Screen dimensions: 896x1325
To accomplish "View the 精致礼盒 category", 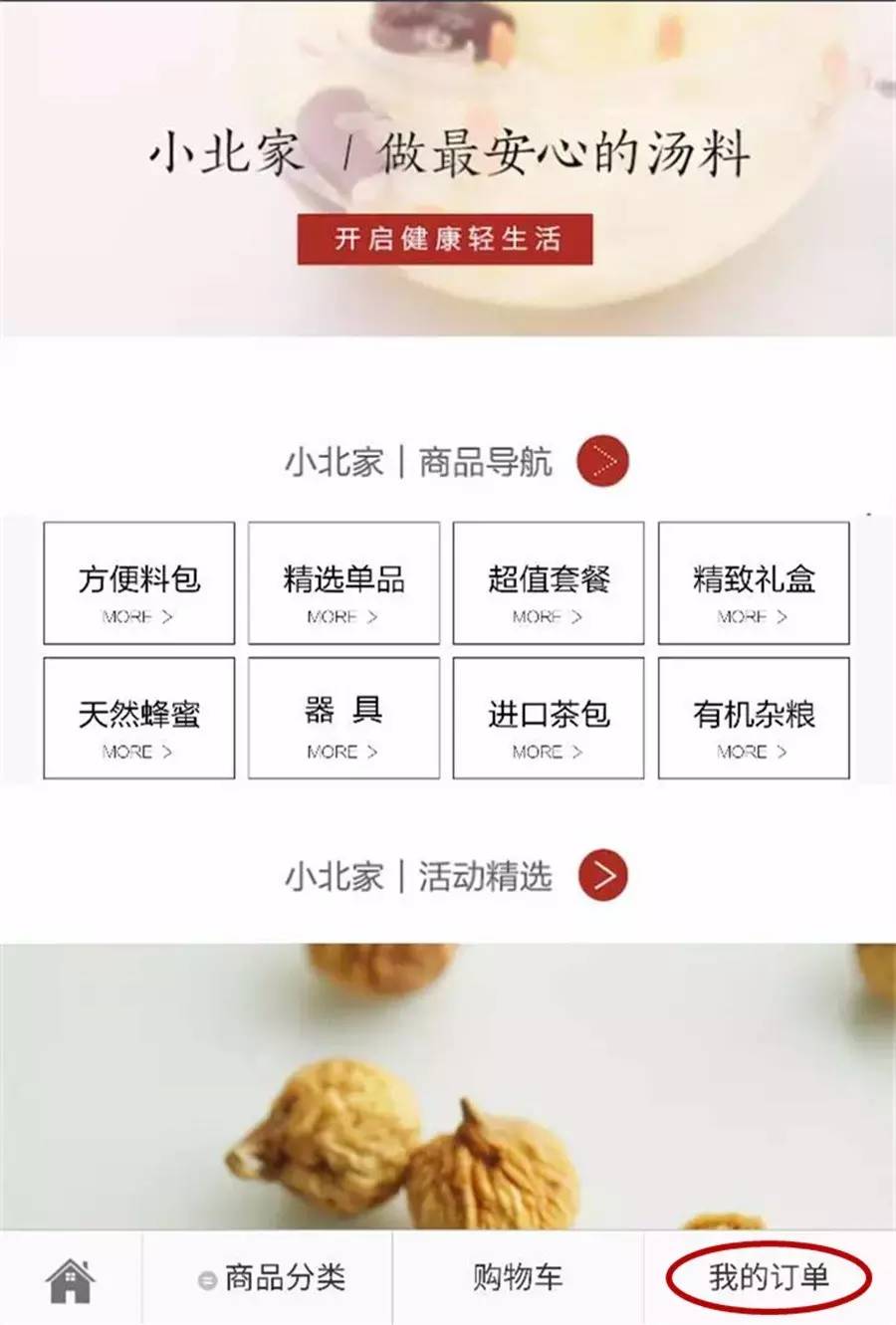I will [x=754, y=584].
